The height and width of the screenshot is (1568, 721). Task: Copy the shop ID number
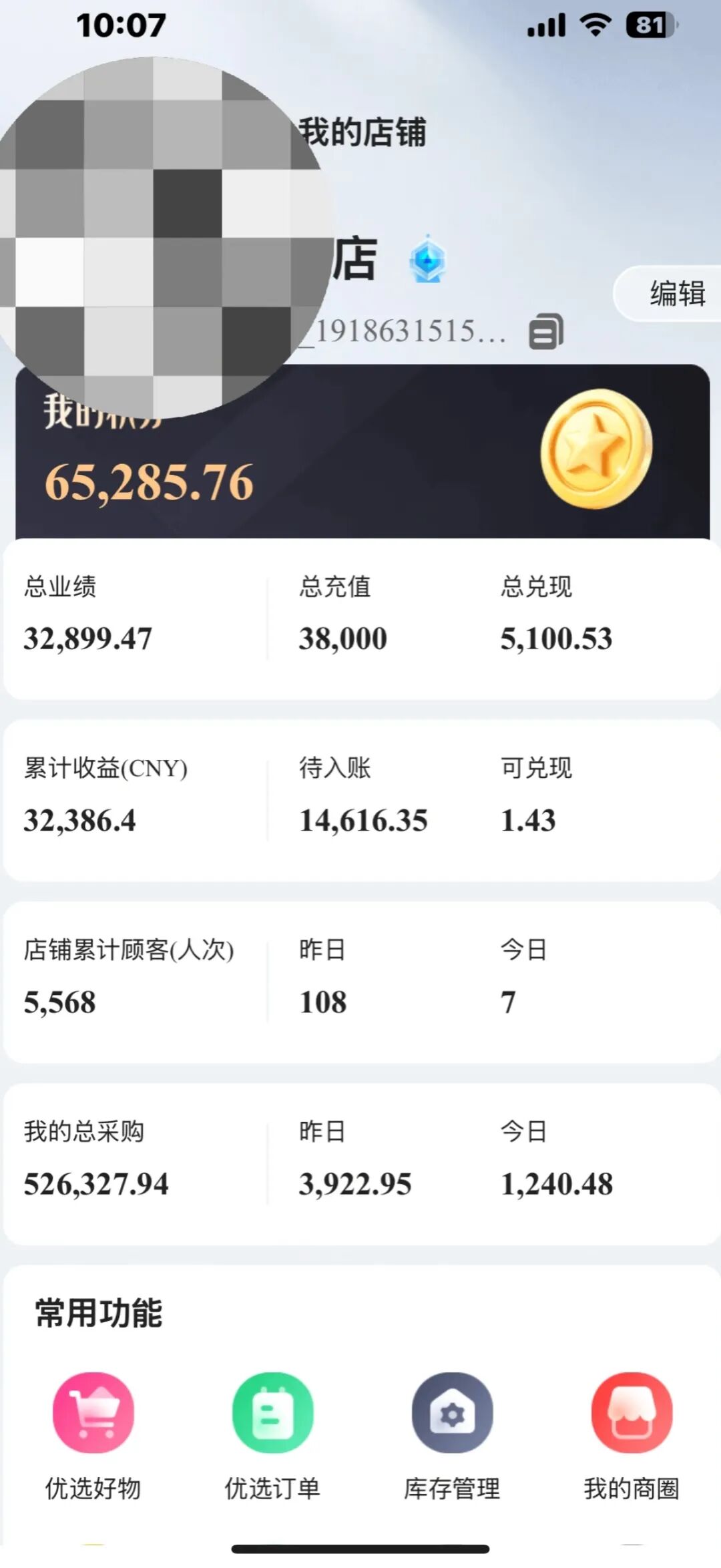(x=545, y=331)
